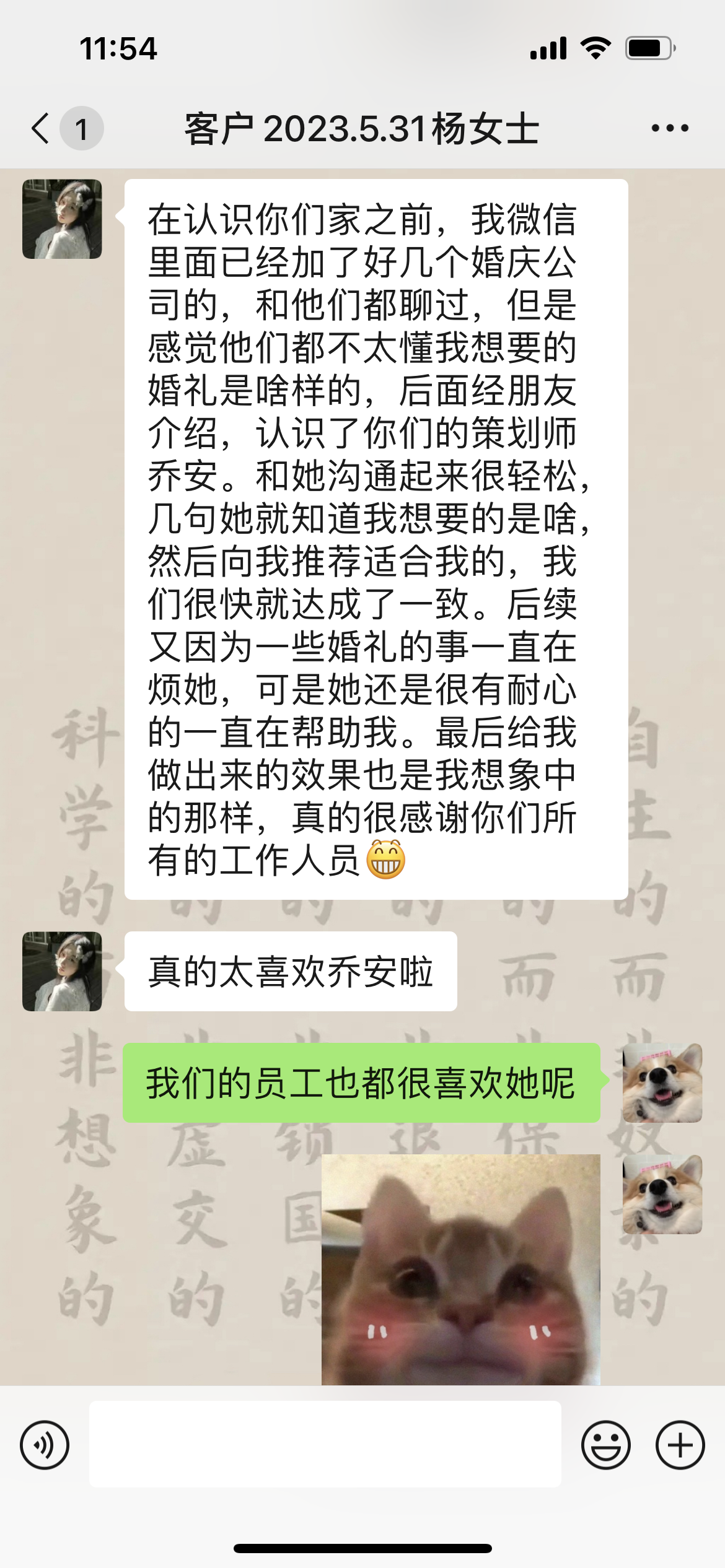The height and width of the screenshot is (1568, 725).
Task: Open the plus attachments menu
Action: 680,1445
